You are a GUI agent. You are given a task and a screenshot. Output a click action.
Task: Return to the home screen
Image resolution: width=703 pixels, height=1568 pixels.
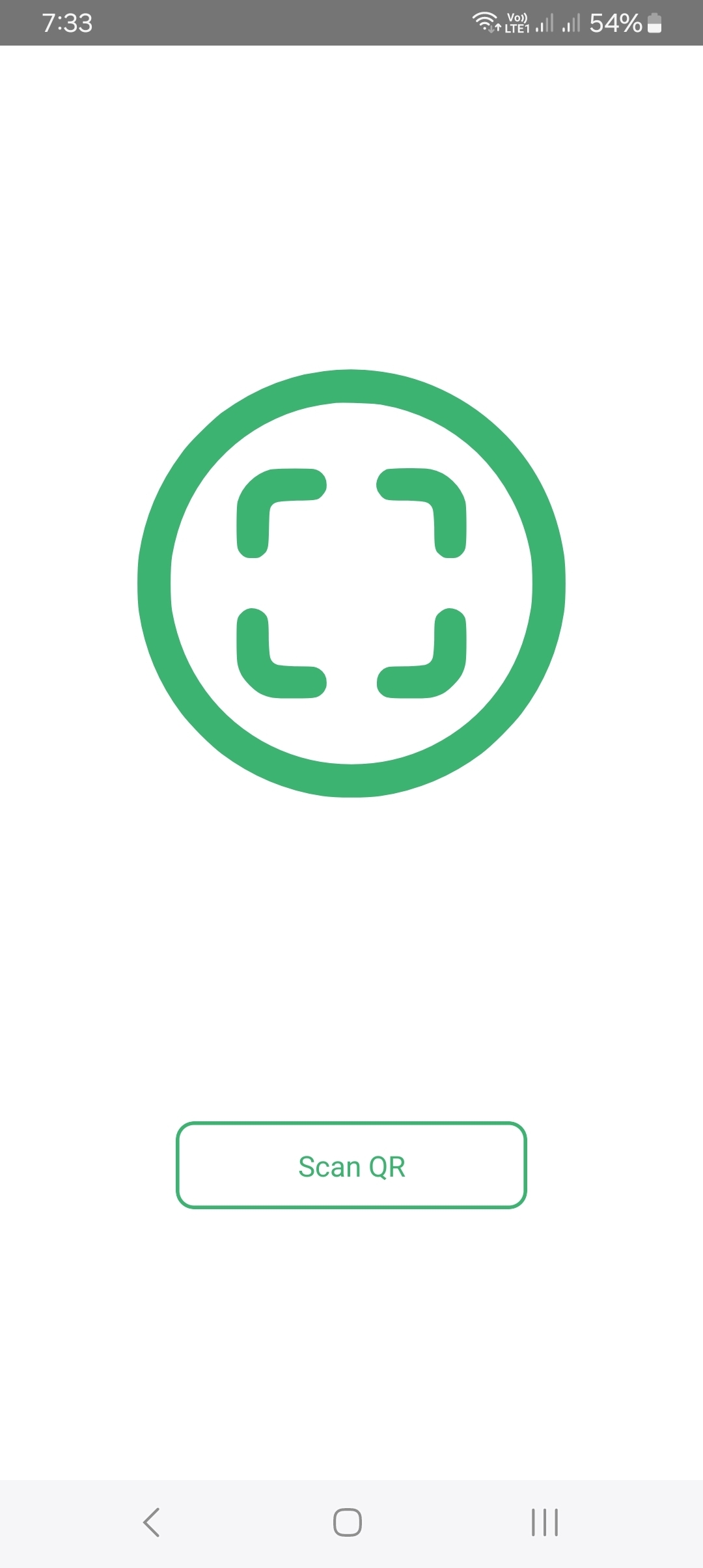click(348, 1522)
